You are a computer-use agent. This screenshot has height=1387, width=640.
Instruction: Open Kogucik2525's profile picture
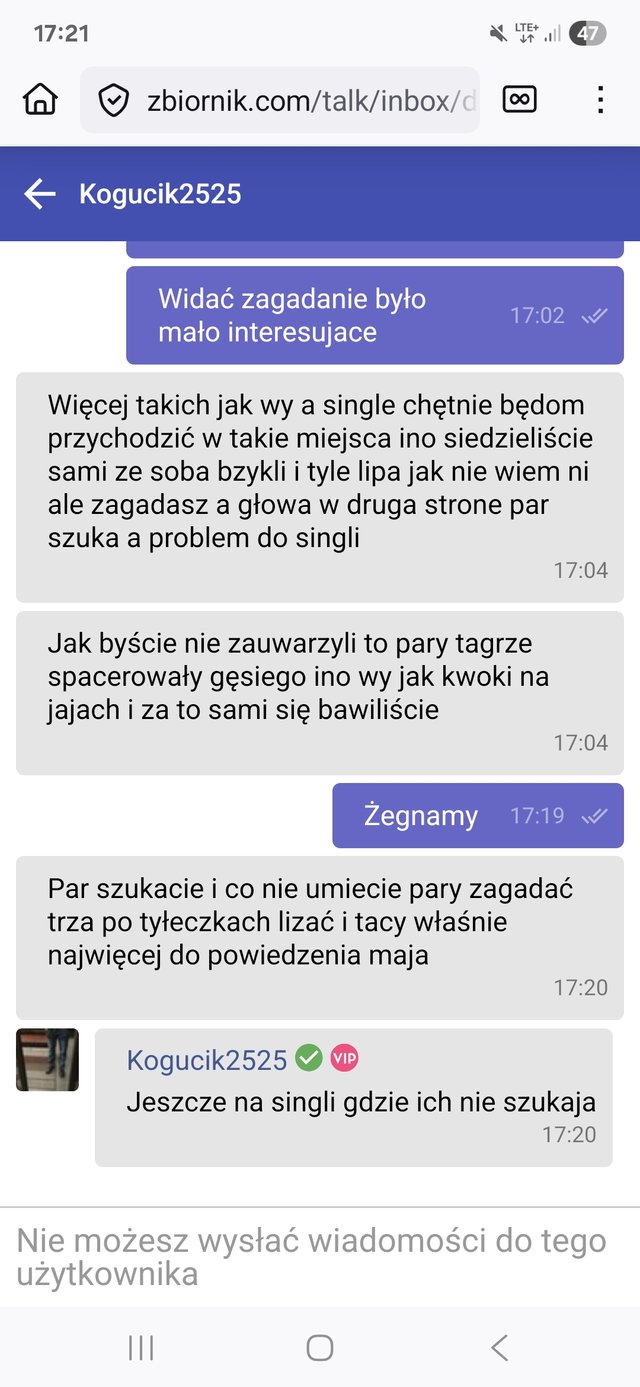[x=47, y=1059]
